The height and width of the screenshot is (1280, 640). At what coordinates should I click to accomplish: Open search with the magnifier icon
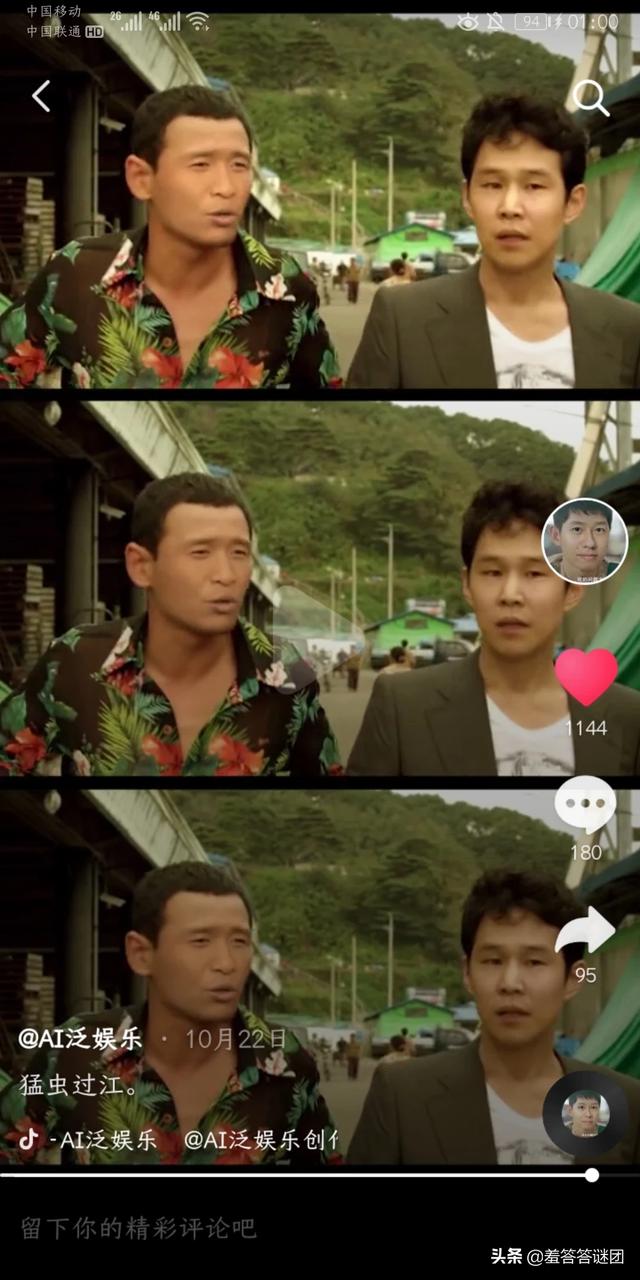click(x=590, y=97)
